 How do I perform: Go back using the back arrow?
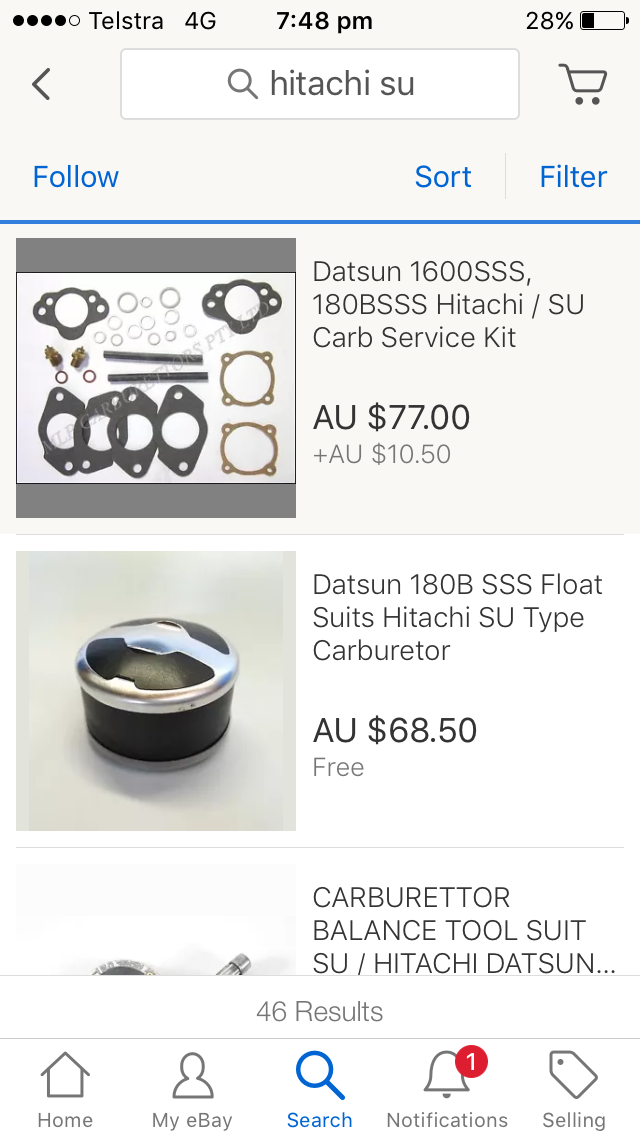(x=41, y=84)
